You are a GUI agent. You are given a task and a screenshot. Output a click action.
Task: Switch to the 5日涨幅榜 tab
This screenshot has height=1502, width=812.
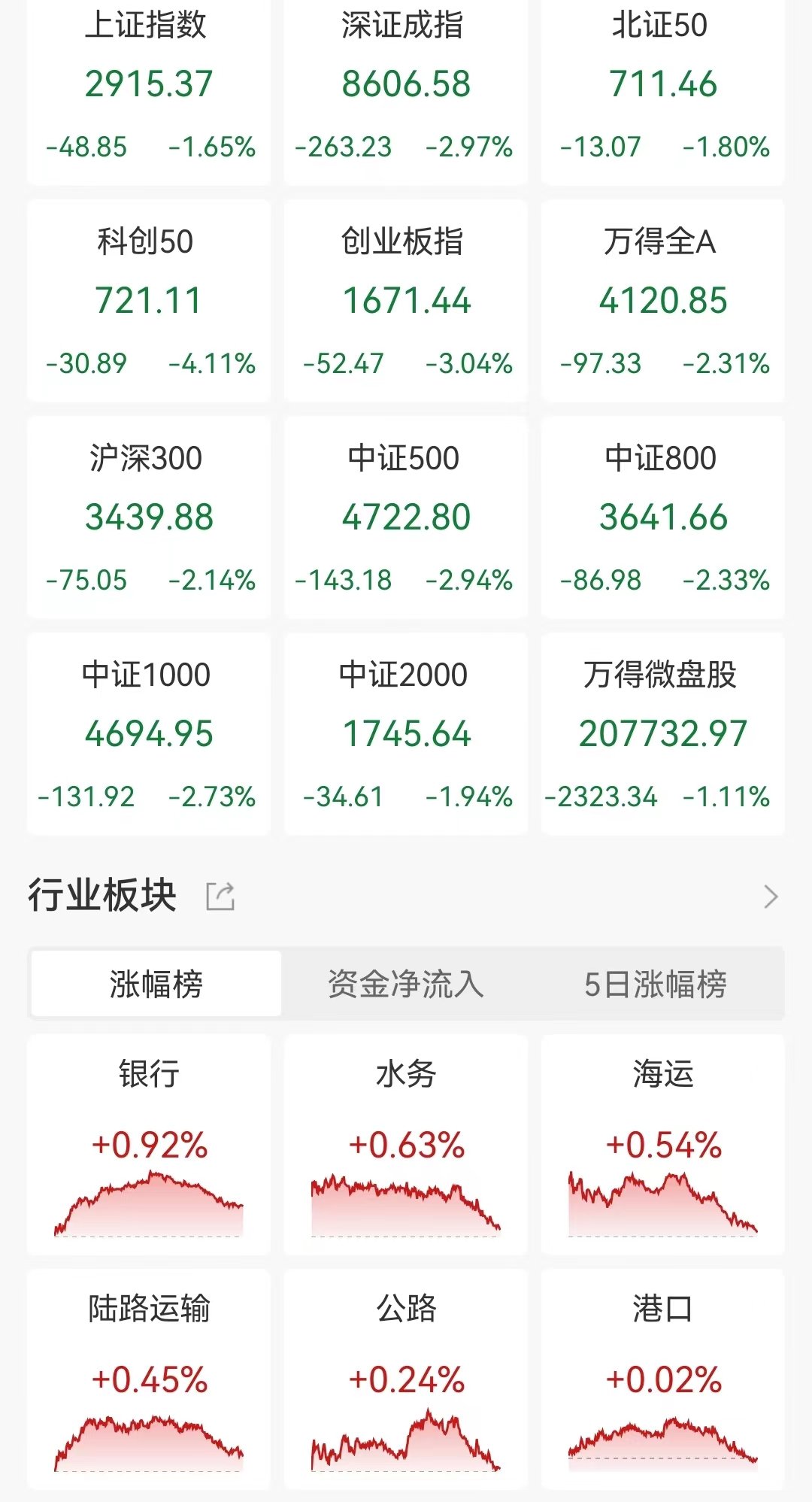[x=656, y=984]
